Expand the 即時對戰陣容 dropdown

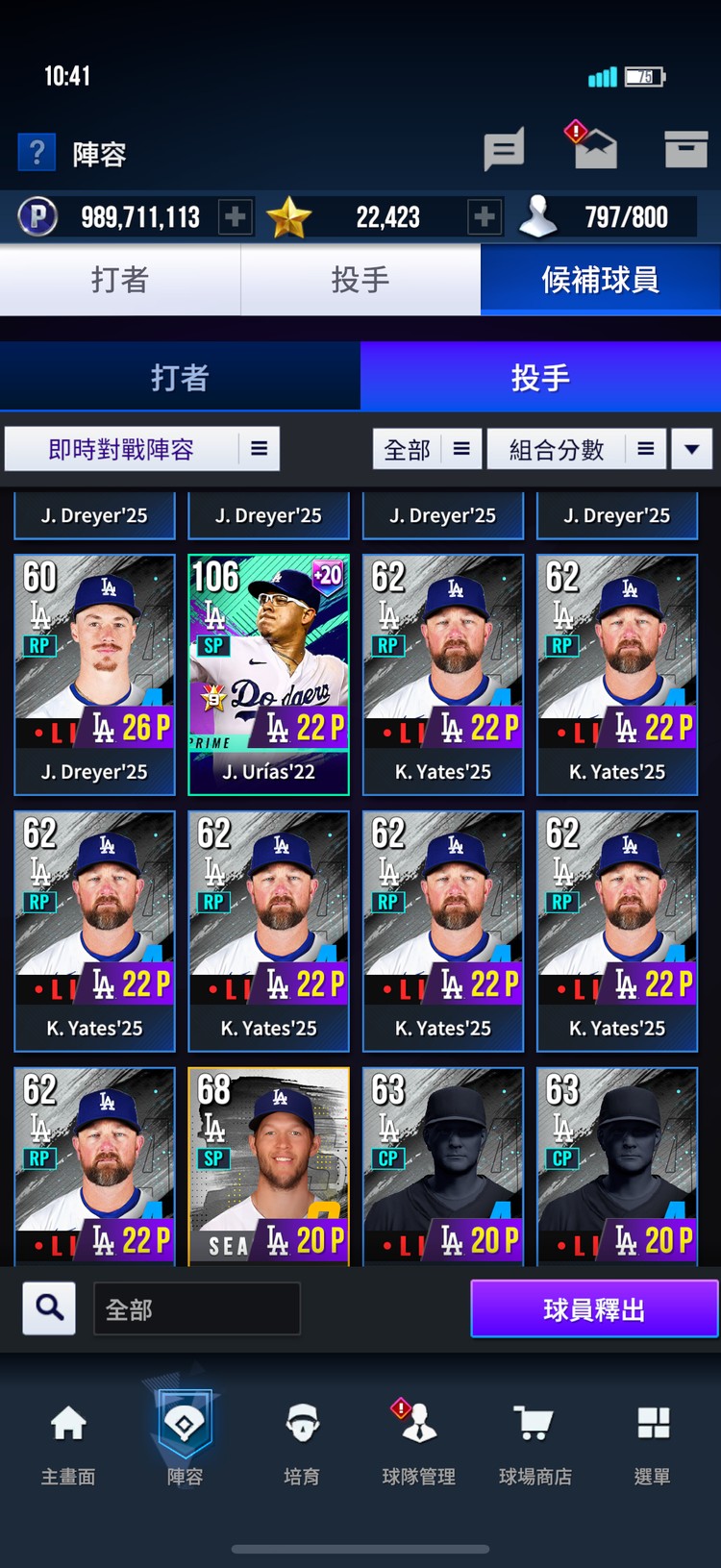[x=142, y=449]
